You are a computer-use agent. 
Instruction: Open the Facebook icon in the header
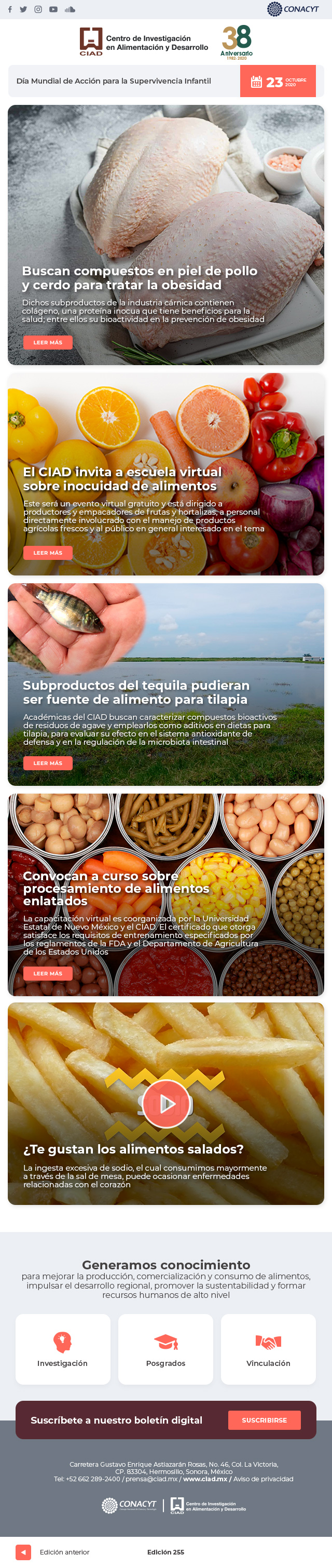click(x=10, y=10)
